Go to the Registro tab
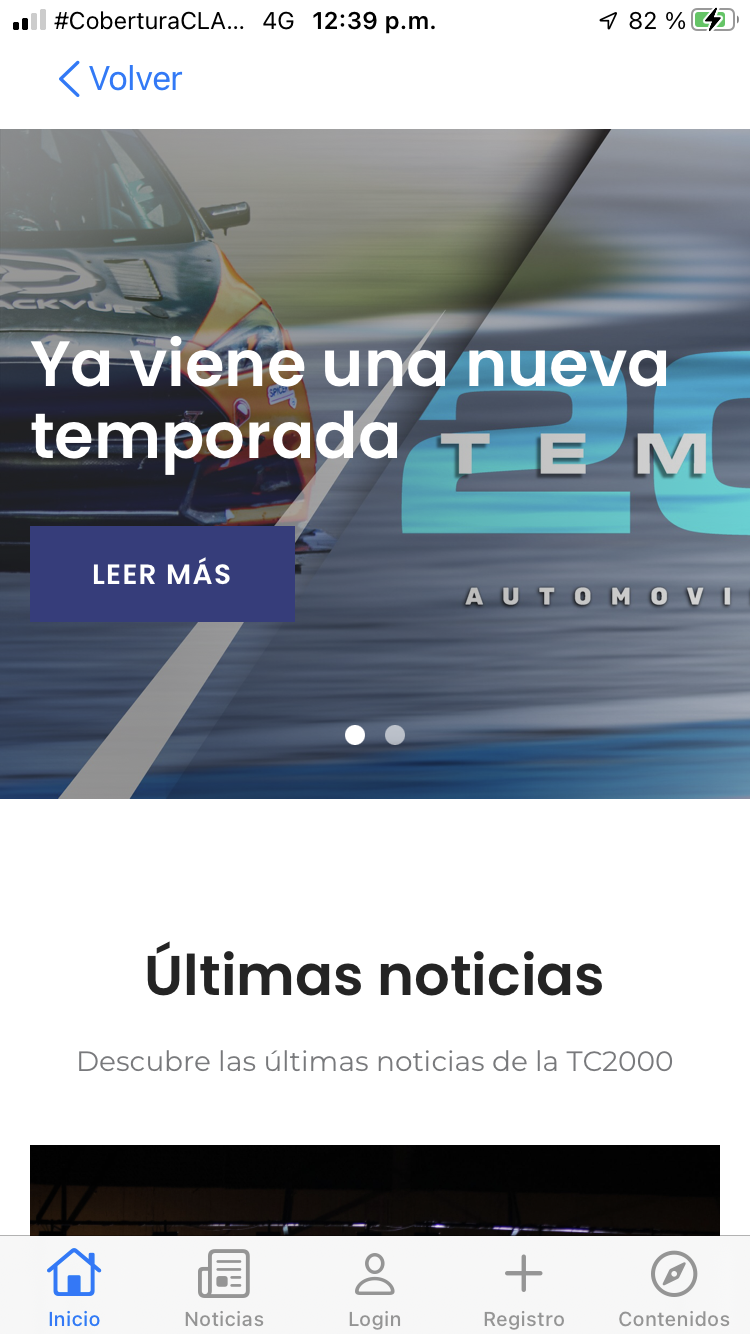Viewport: 750px width, 1334px height. (523, 1288)
